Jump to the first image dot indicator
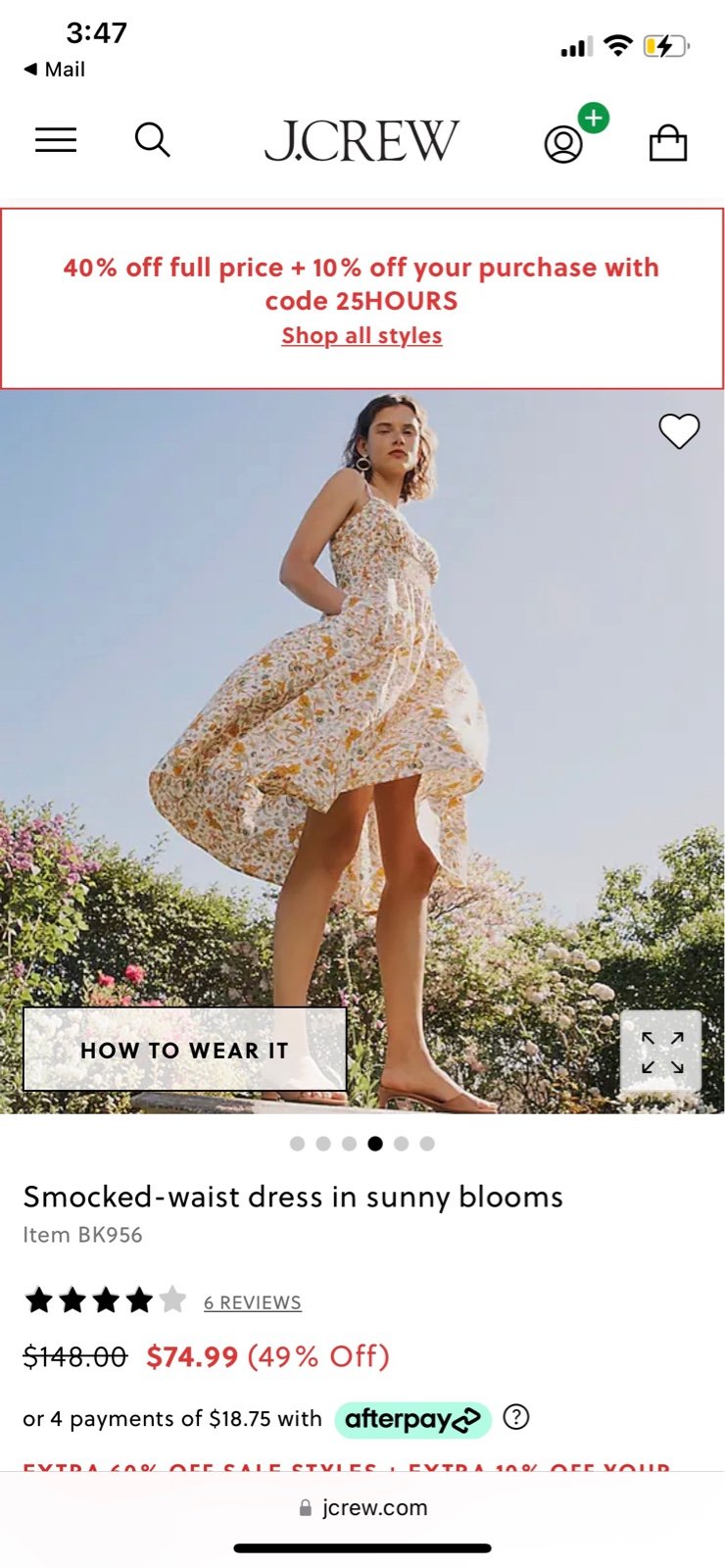Viewport: 725px width, 1568px height. (x=298, y=1144)
